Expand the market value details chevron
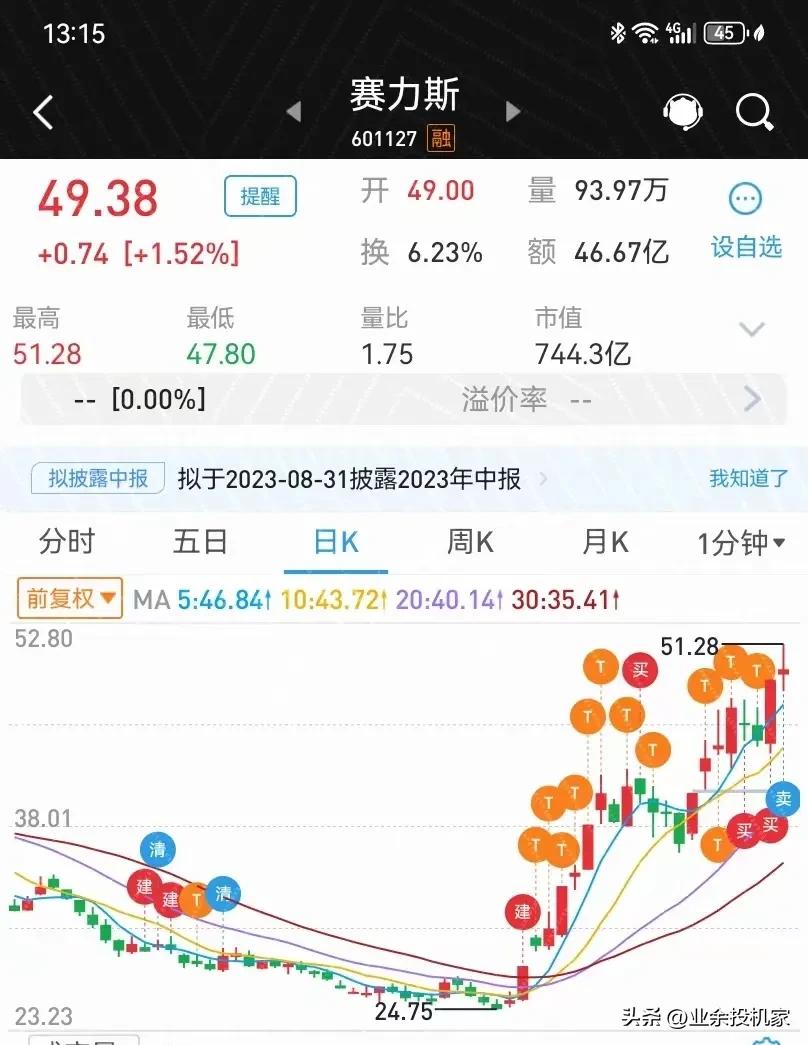 (753, 328)
